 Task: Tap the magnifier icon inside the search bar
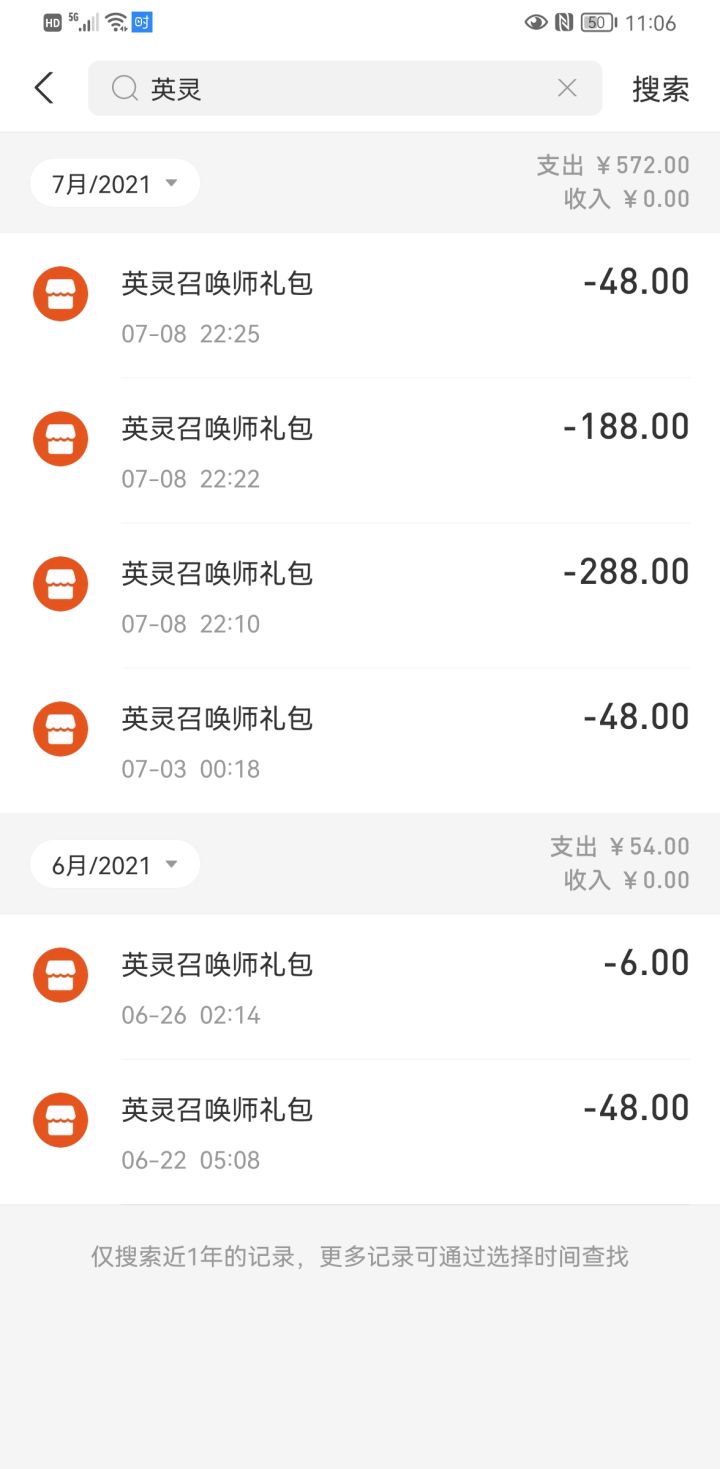click(124, 88)
